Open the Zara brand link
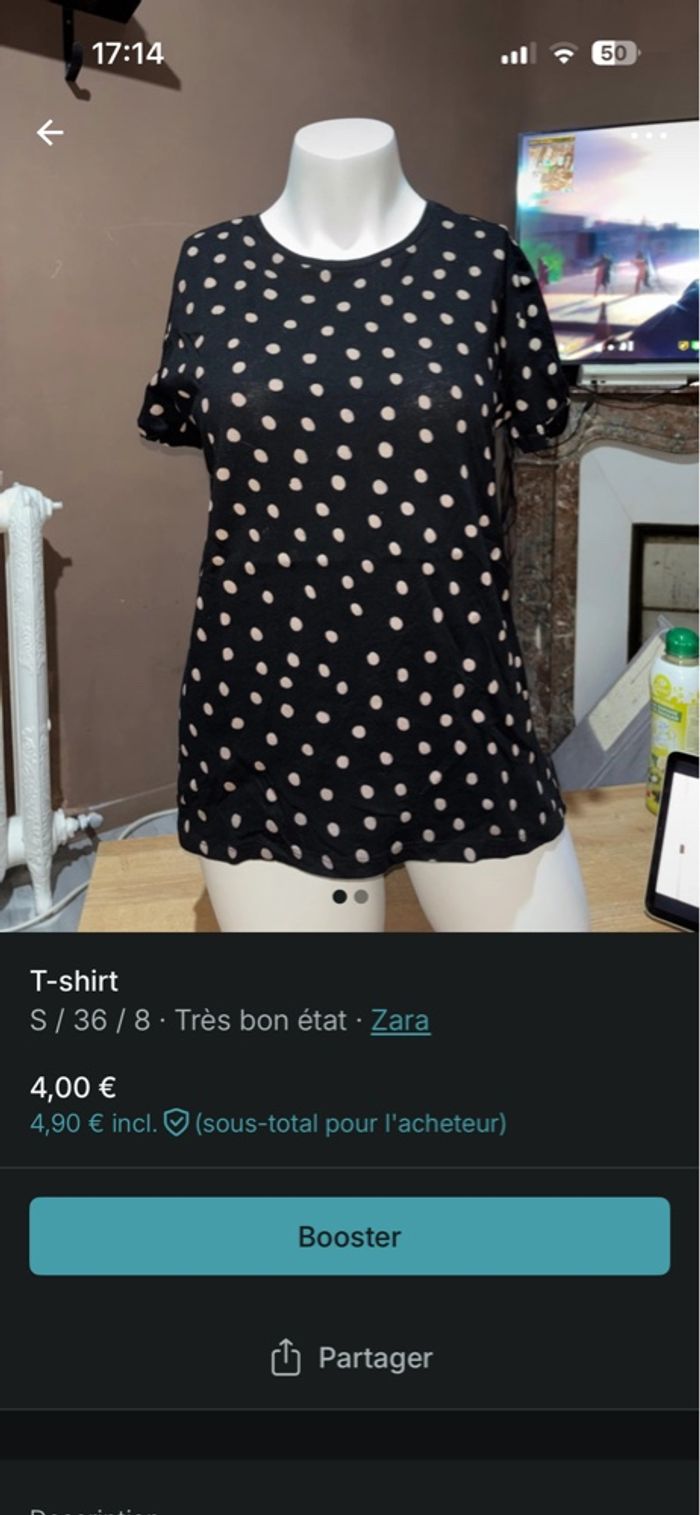The image size is (700, 1515). point(400,1020)
